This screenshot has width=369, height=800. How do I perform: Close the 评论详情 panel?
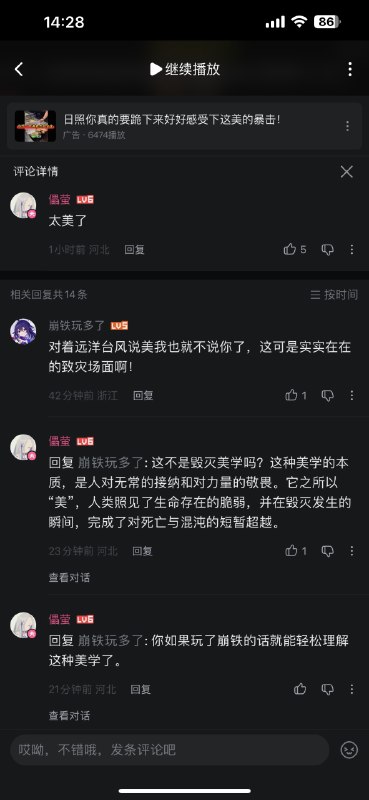pos(347,172)
